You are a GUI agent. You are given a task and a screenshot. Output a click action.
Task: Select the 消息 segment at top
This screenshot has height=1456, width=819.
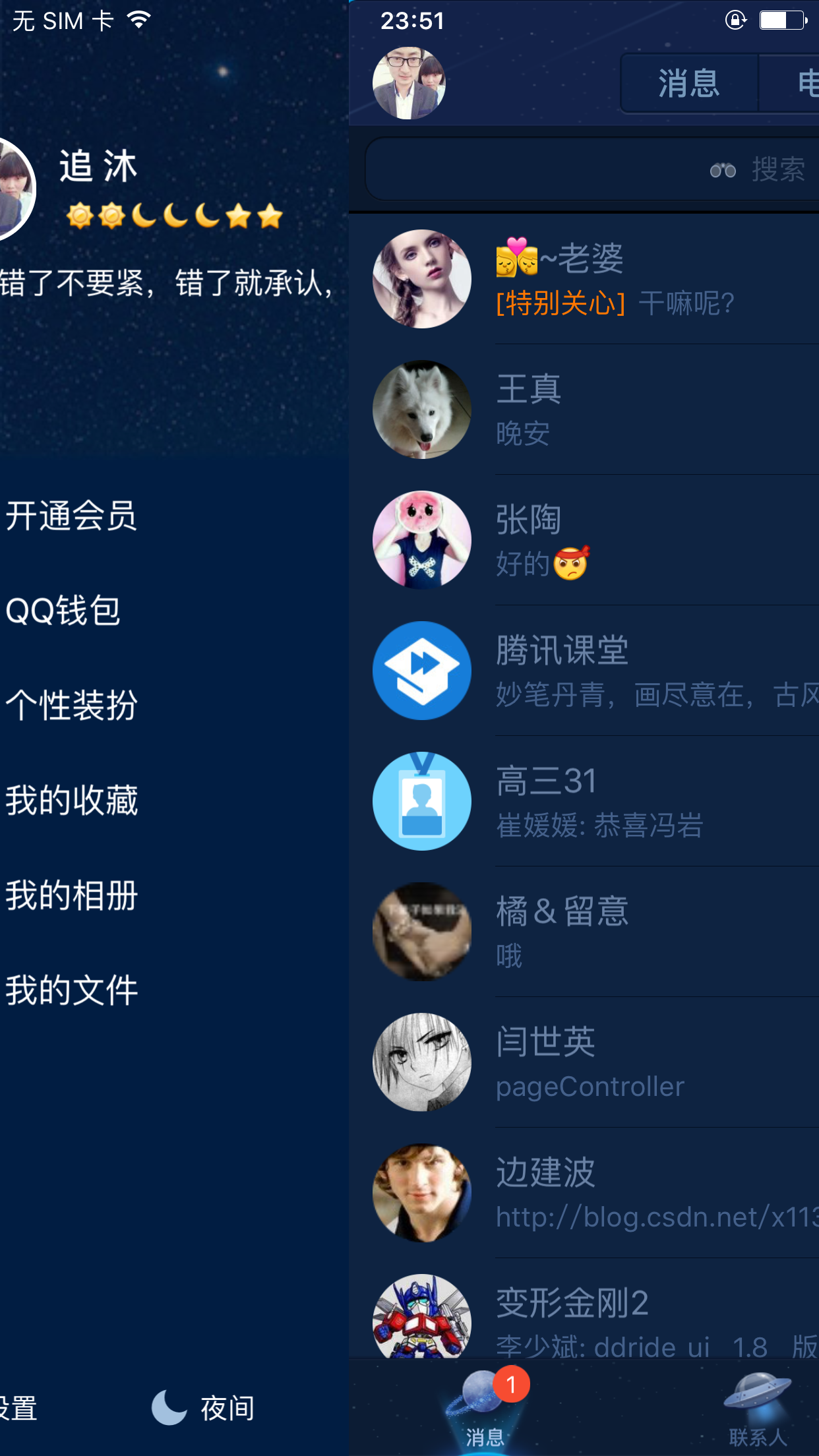pyautogui.click(x=689, y=84)
